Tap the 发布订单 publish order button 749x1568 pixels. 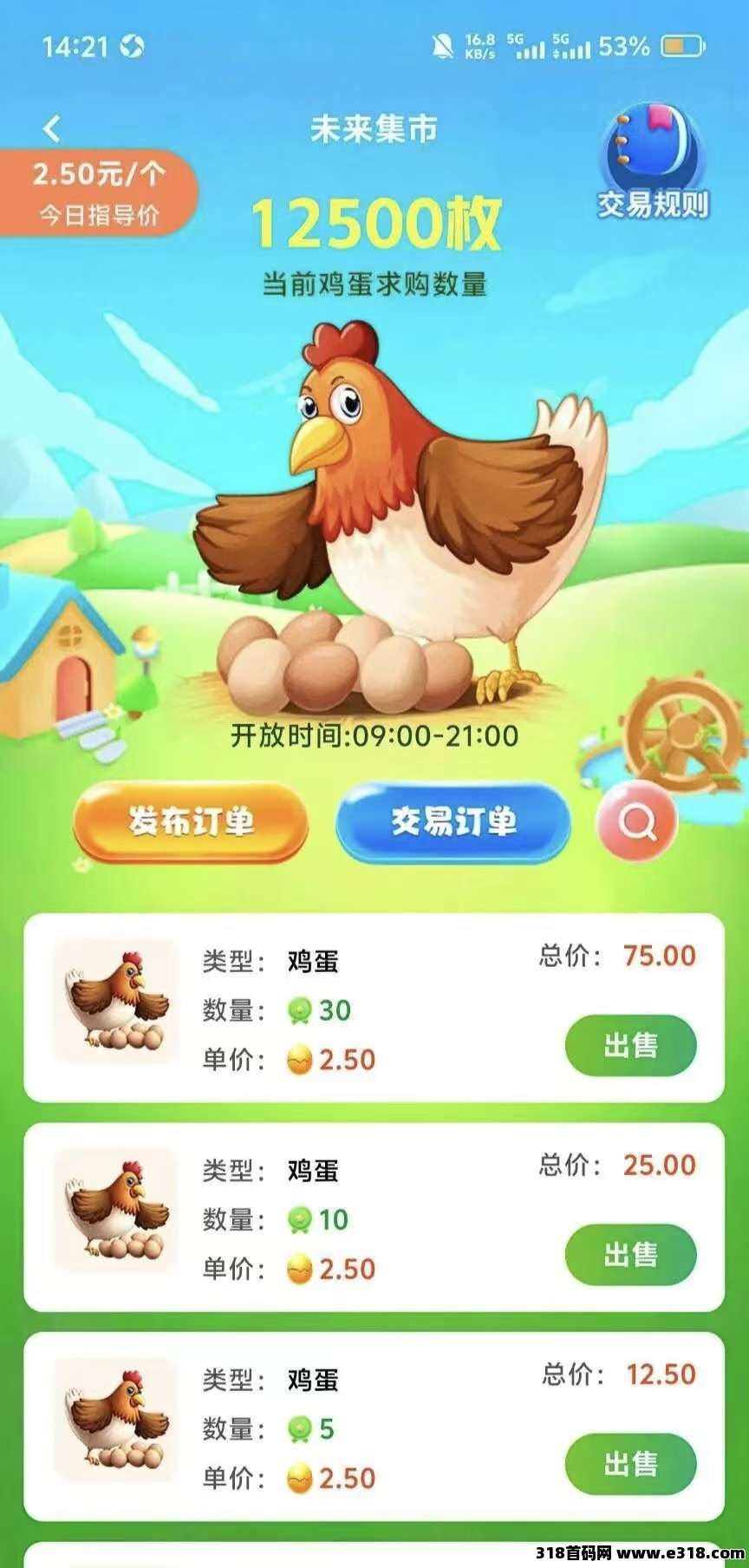(x=191, y=821)
